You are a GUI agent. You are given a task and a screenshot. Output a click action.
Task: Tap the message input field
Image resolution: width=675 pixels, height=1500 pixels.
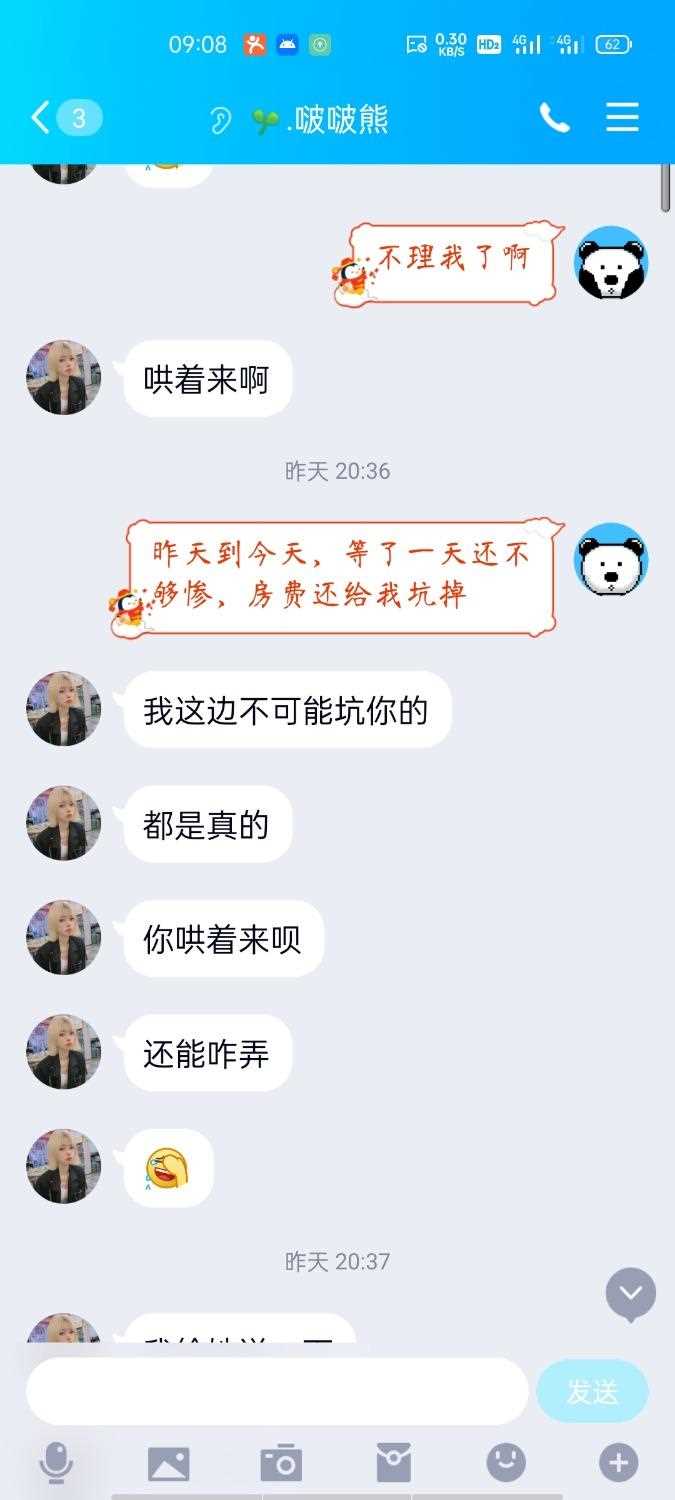277,1391
